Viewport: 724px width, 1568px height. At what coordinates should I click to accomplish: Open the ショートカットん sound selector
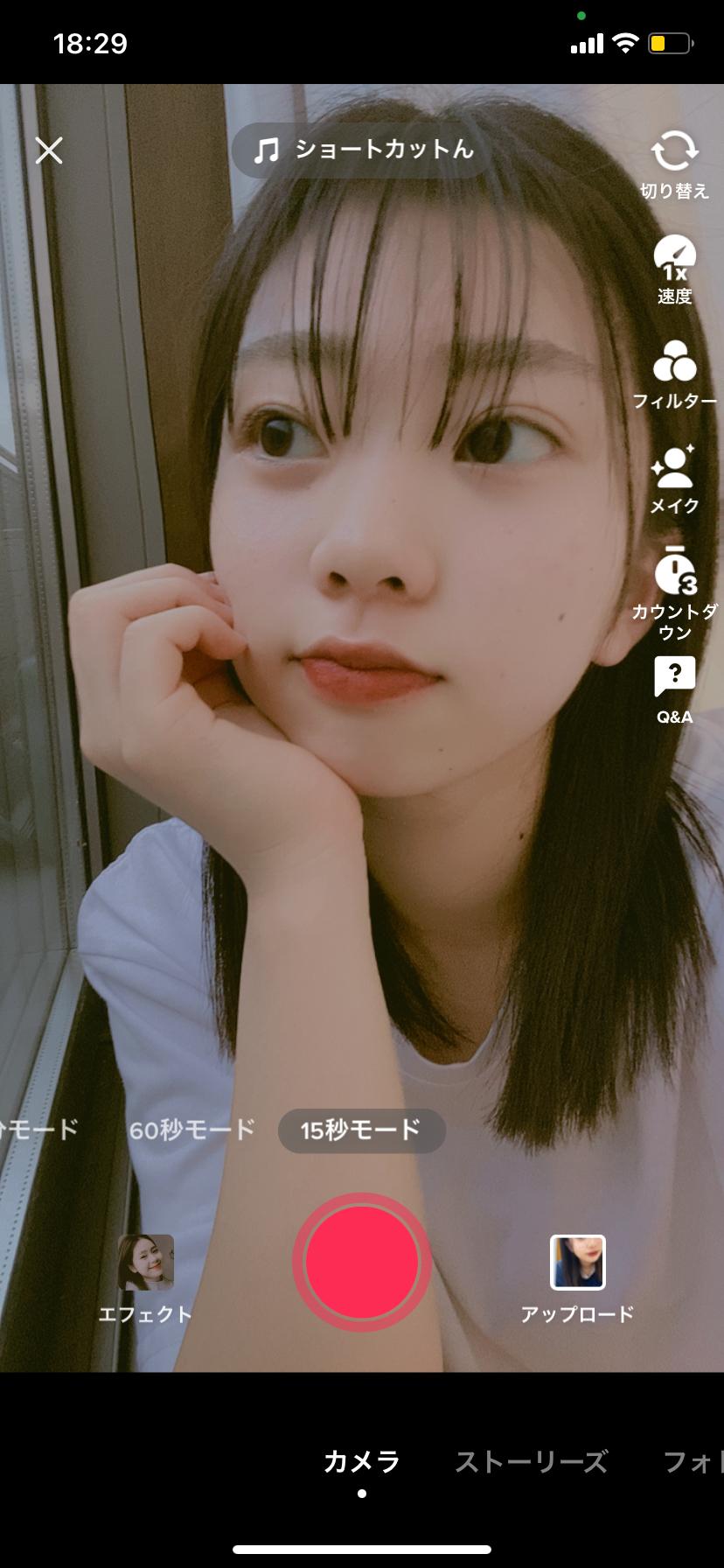[x=363, y=150]
